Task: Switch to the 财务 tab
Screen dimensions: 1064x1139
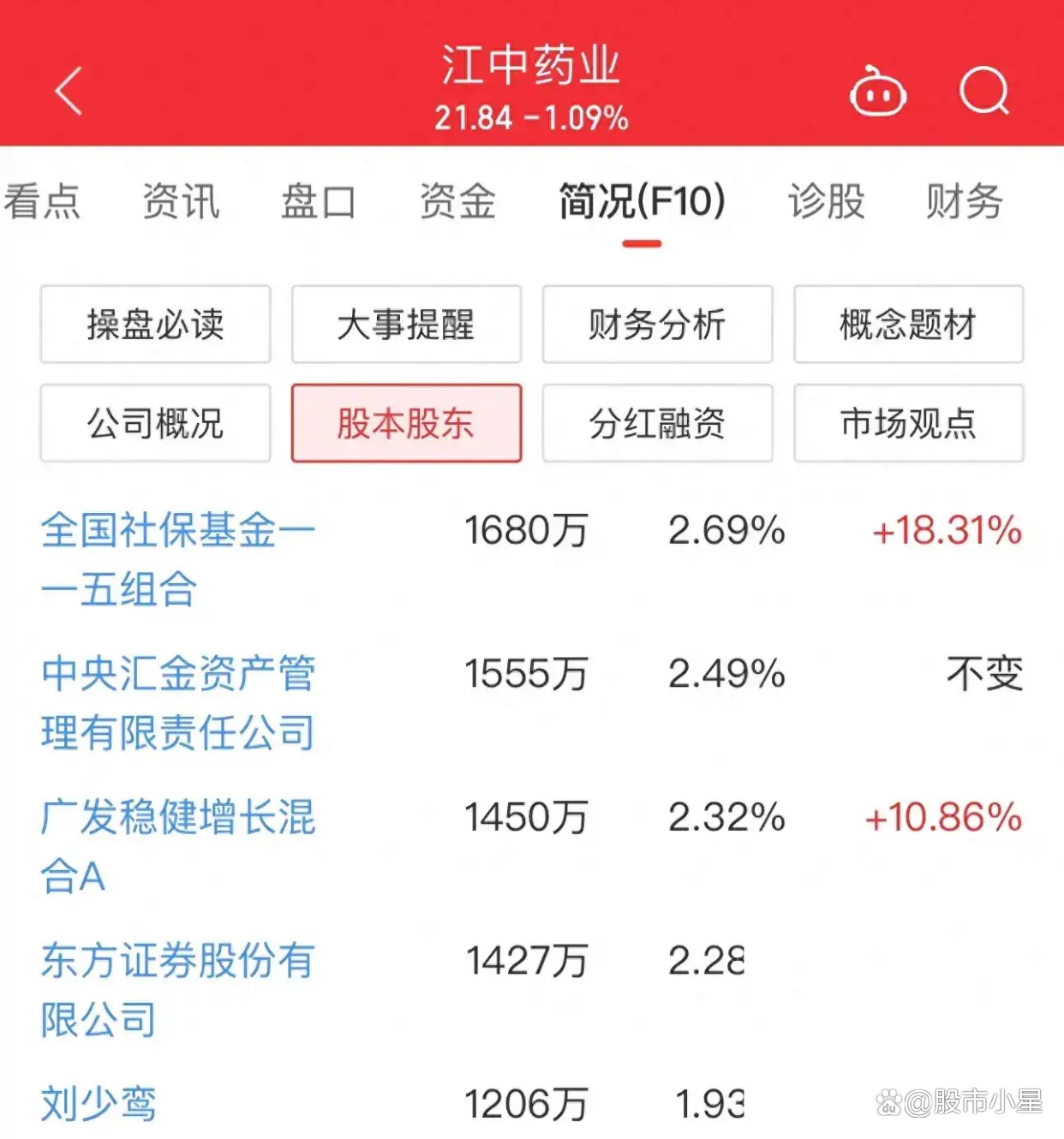Action: [x=964, y=202]
